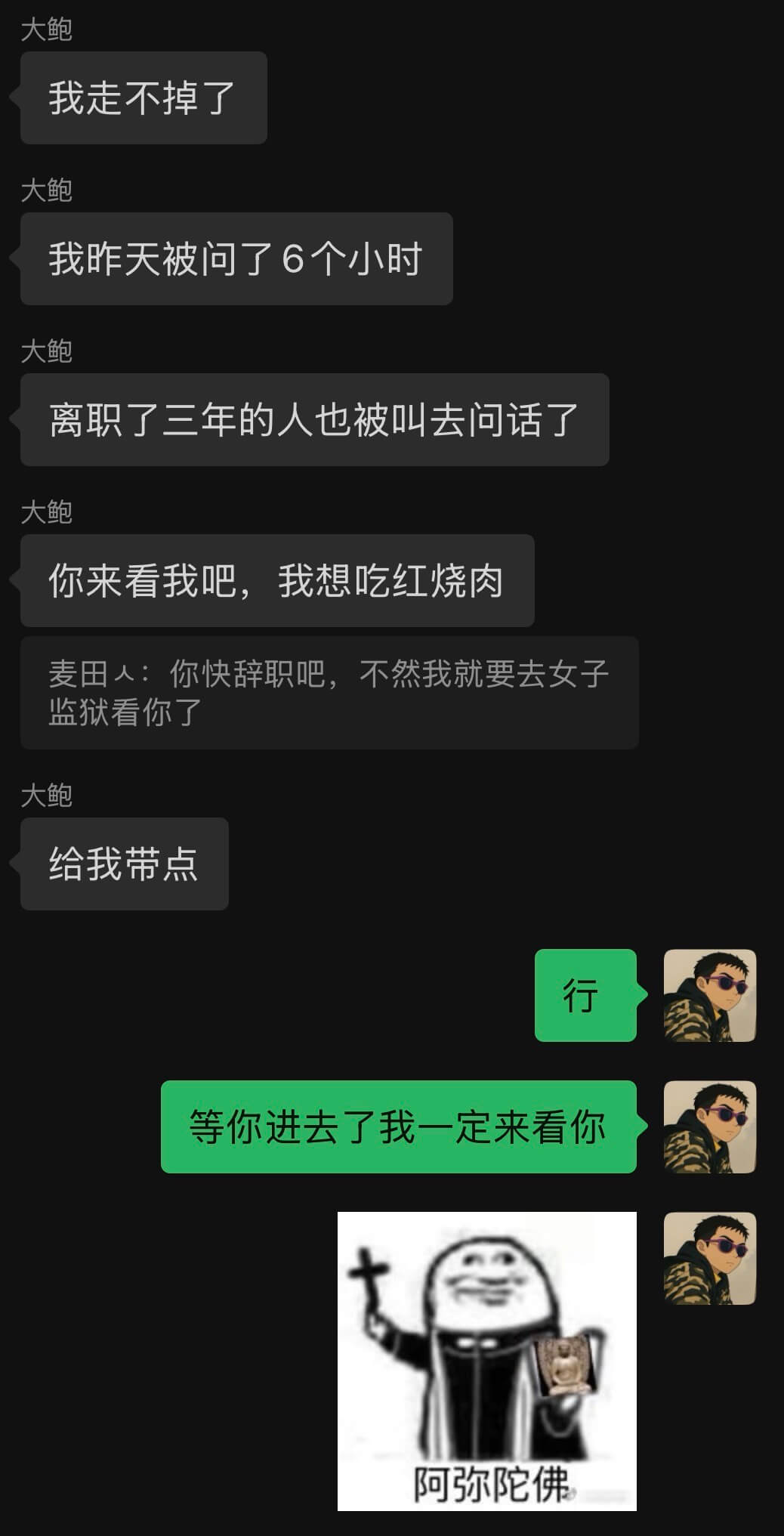Click 大鲍's name above '给我带点'
This screenshot has height=1536, width=784.
click(x=49, y=790)
